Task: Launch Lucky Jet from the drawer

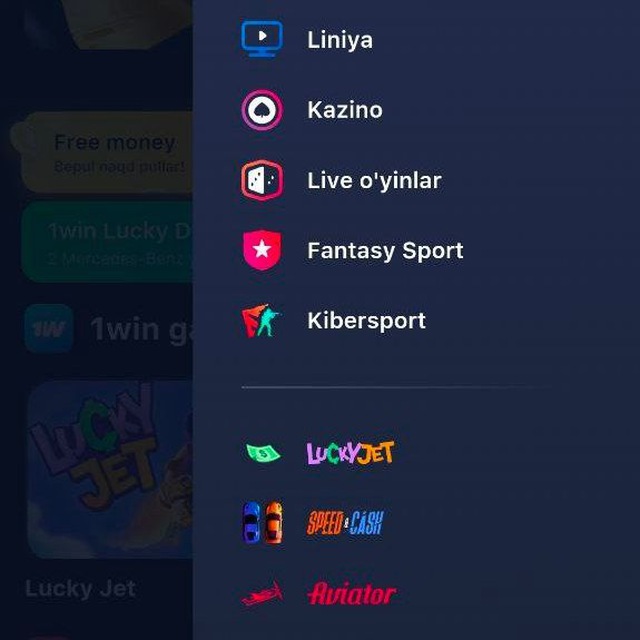Action: pos(349,453)
